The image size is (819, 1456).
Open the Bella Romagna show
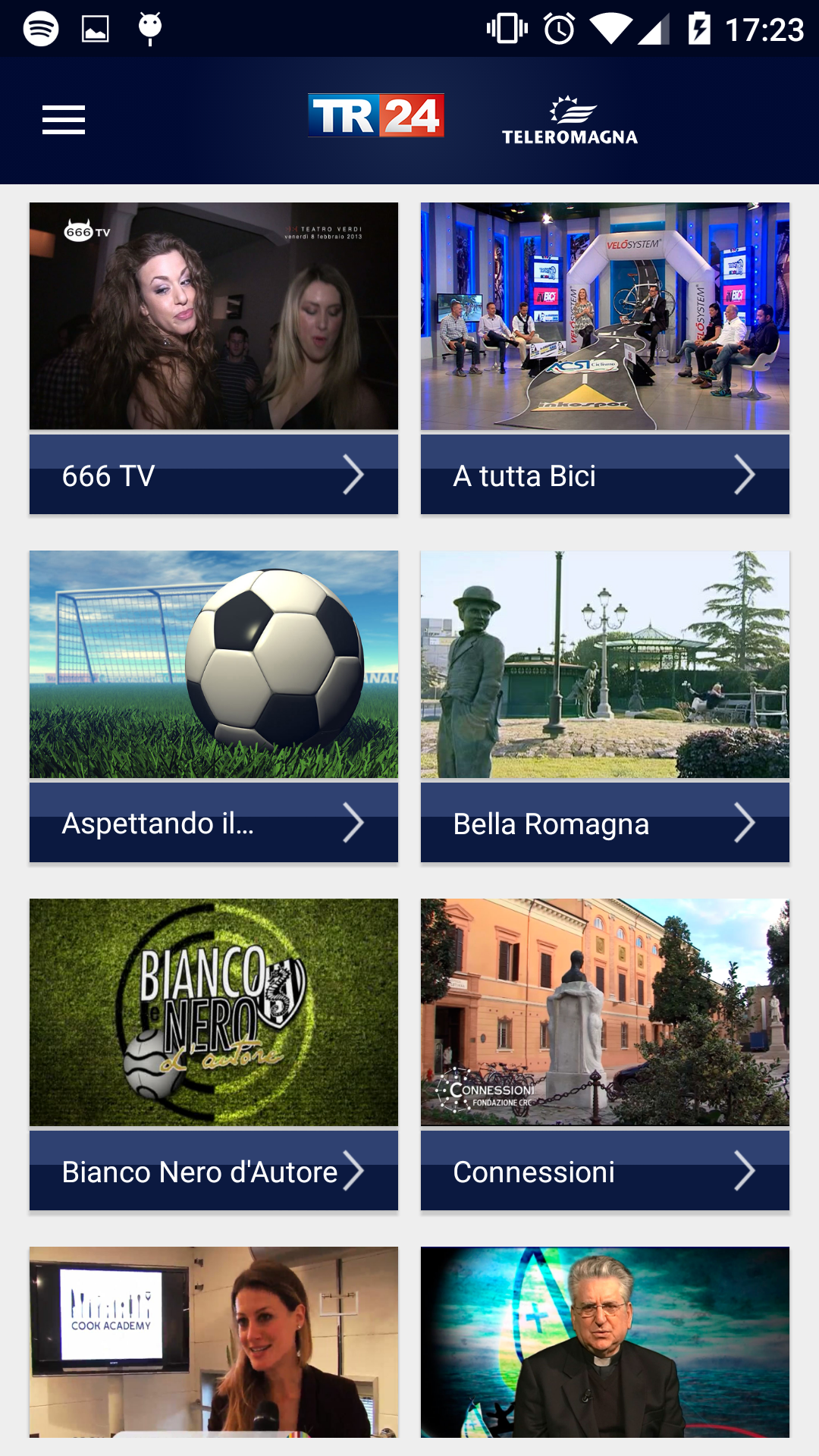point(604,823)
